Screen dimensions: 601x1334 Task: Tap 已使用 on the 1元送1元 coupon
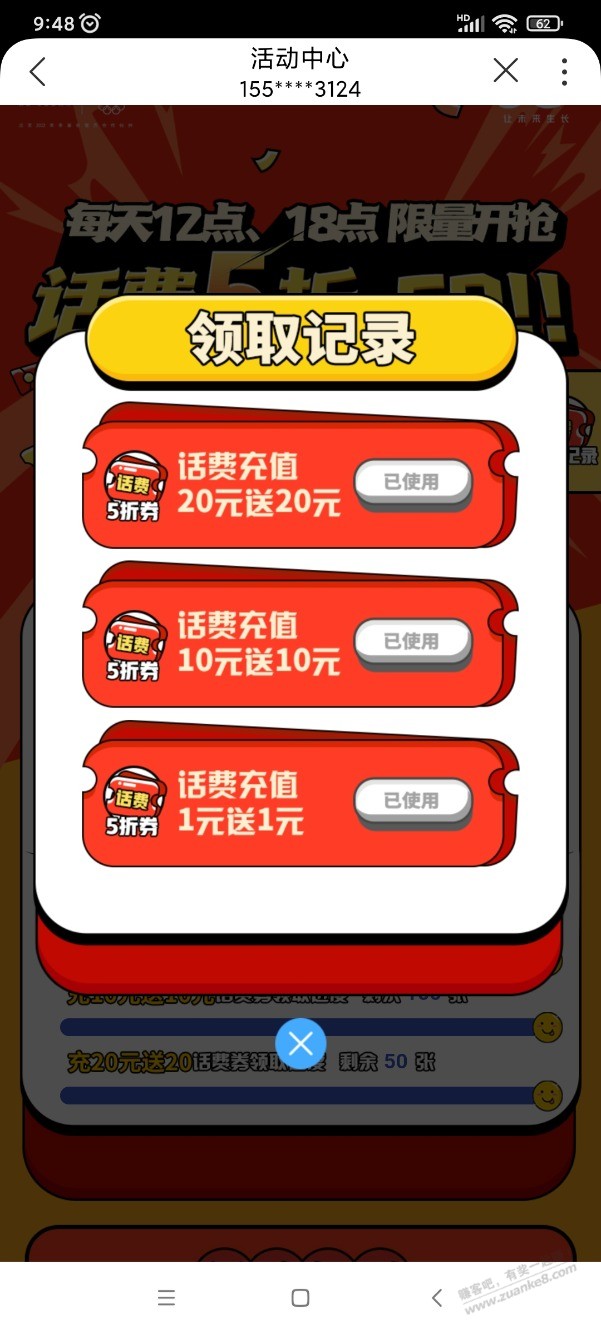412,800
